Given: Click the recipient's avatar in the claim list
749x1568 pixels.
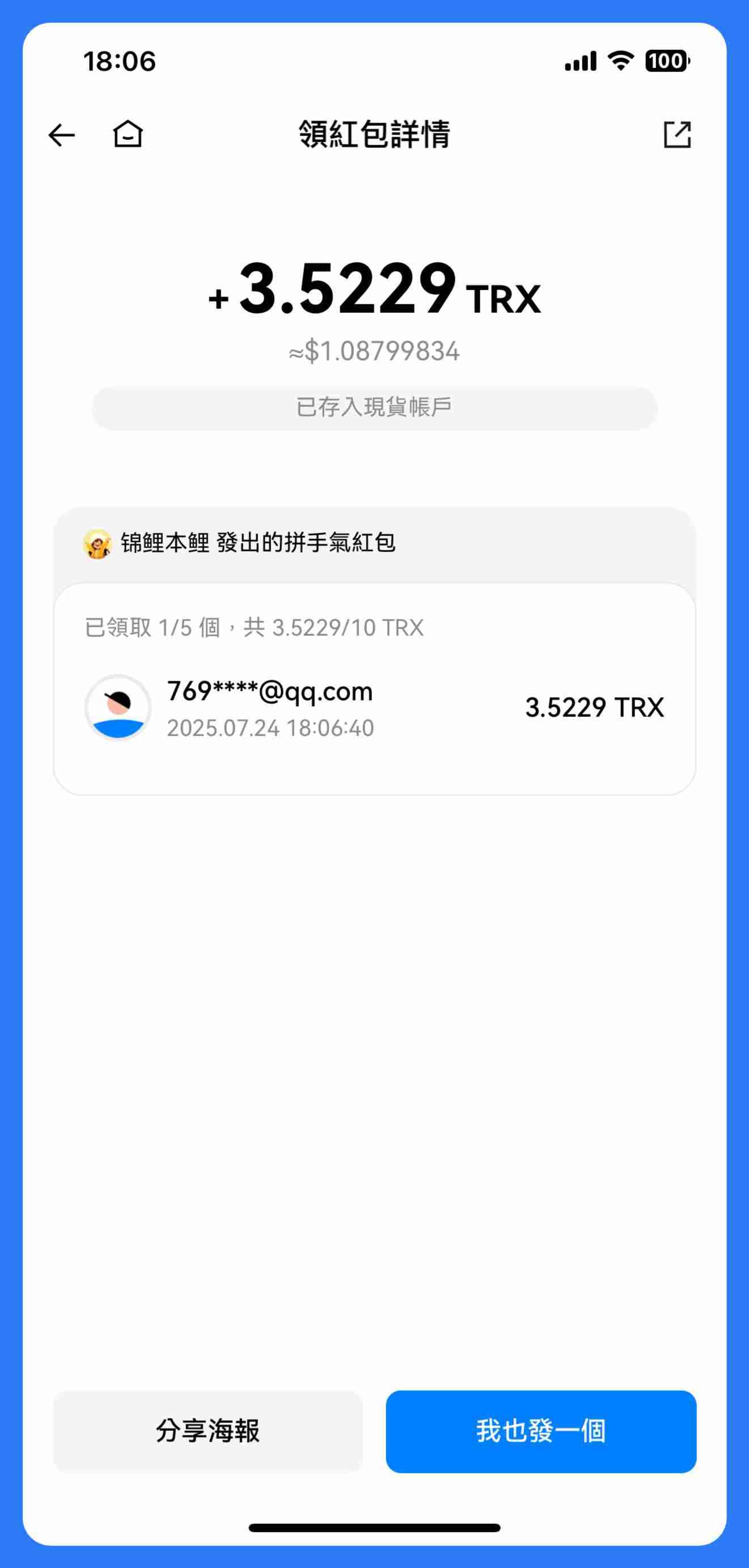Looking at the screenshot, I should [x=117, y=707].
